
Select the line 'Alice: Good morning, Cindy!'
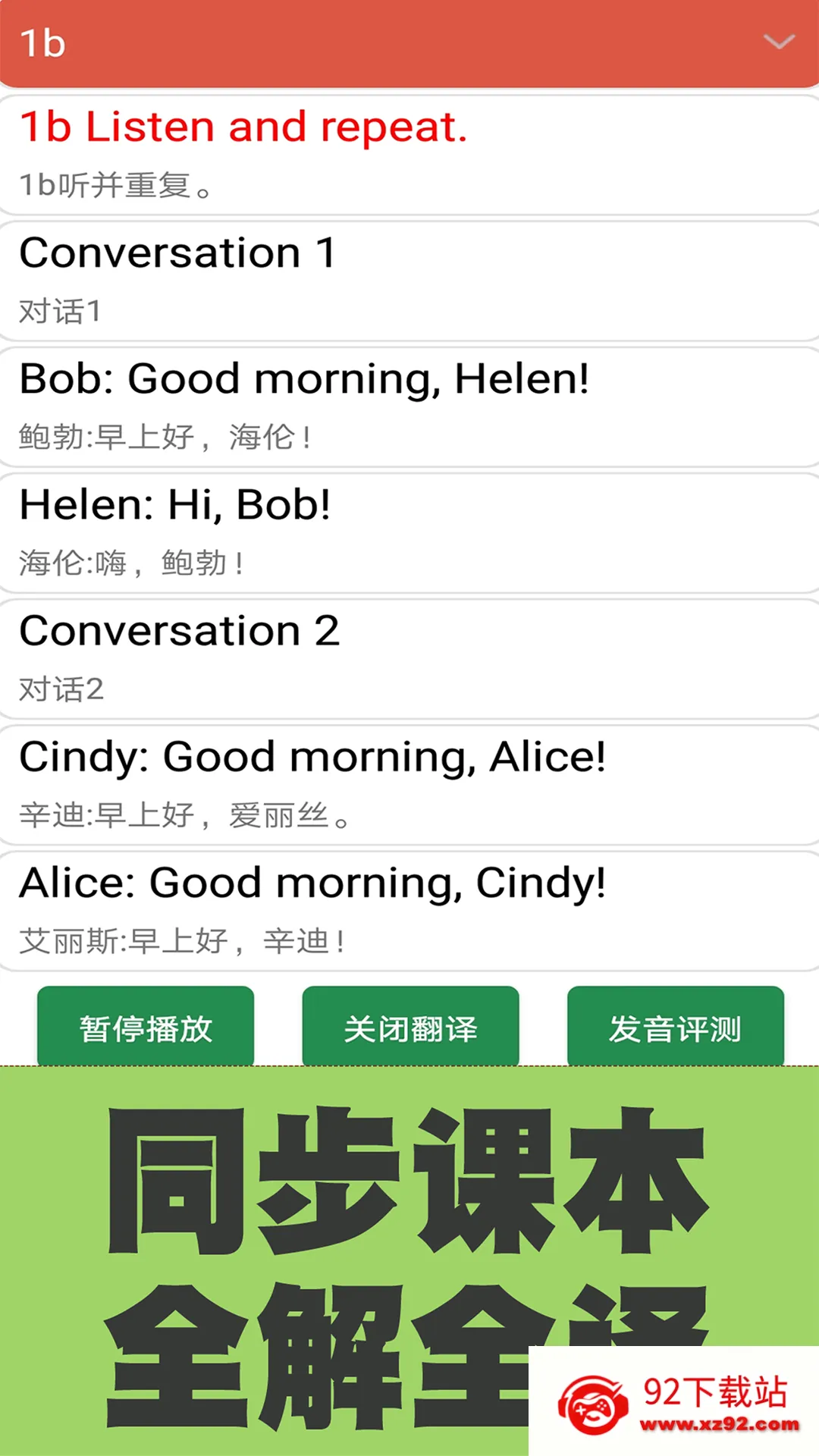pos(409,912)
